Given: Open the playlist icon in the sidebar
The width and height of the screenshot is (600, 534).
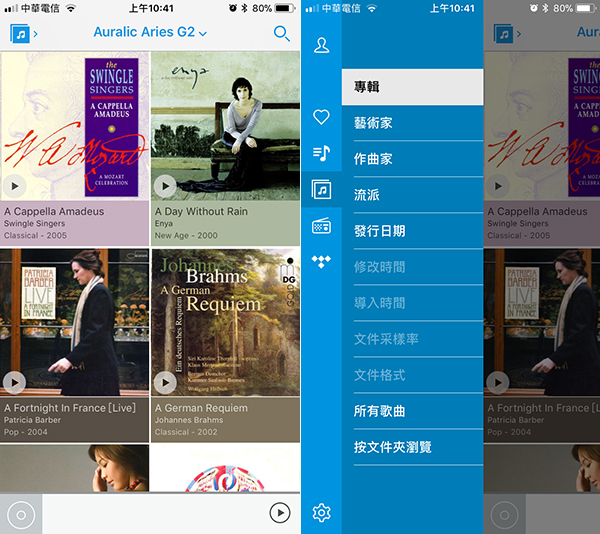Looking at the screenshot, I should pos(321,153).
